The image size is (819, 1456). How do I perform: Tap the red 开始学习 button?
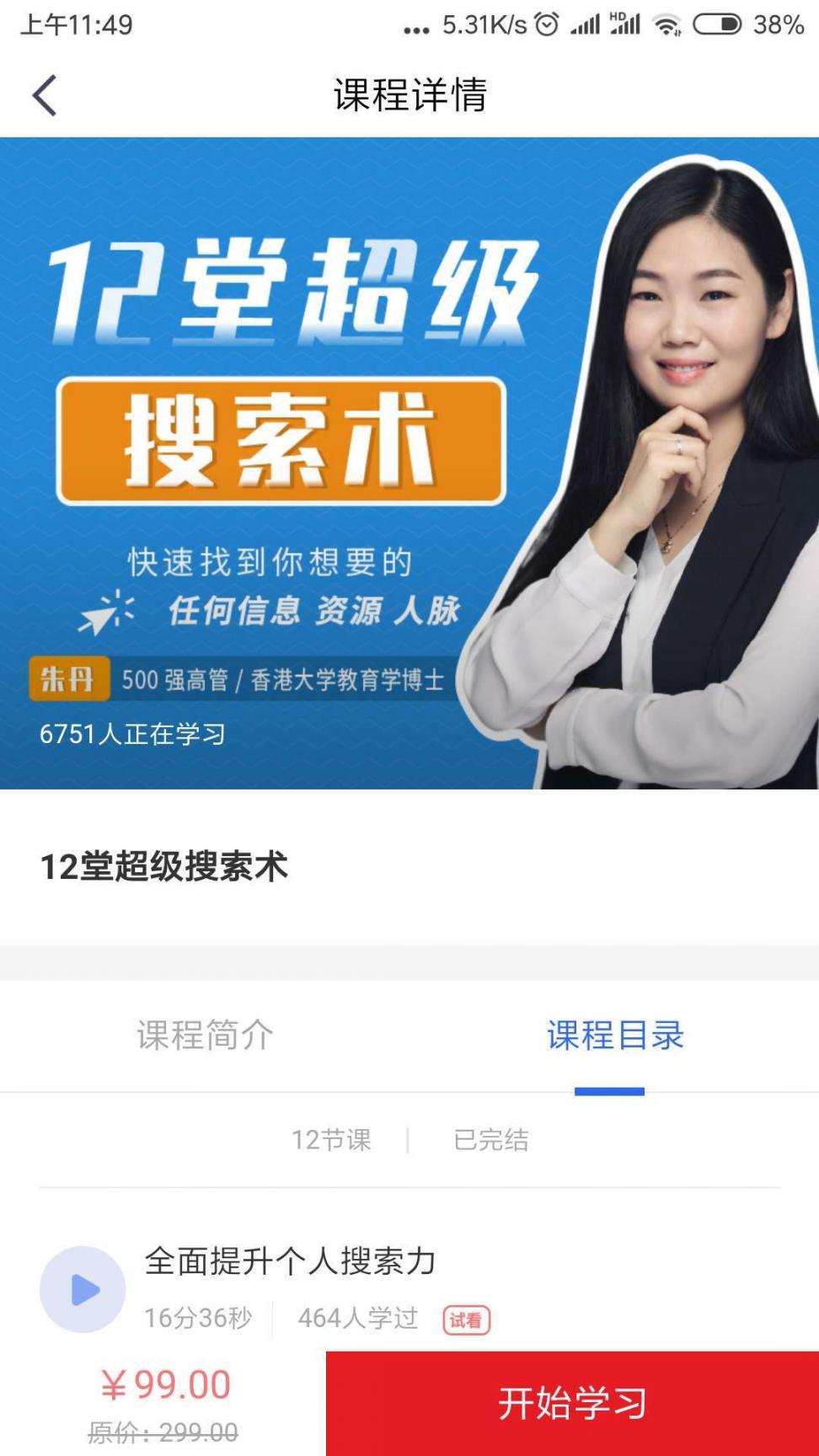click(572, 1403)
